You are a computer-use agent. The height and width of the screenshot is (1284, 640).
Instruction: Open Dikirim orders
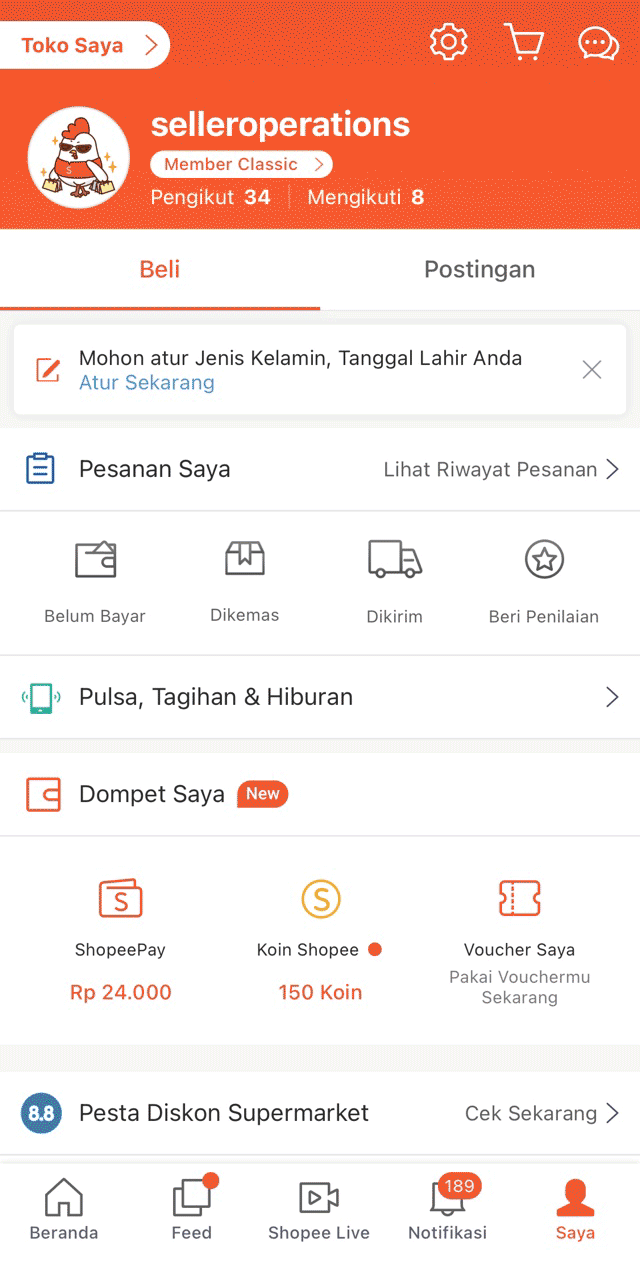click(x=395, y=582)
